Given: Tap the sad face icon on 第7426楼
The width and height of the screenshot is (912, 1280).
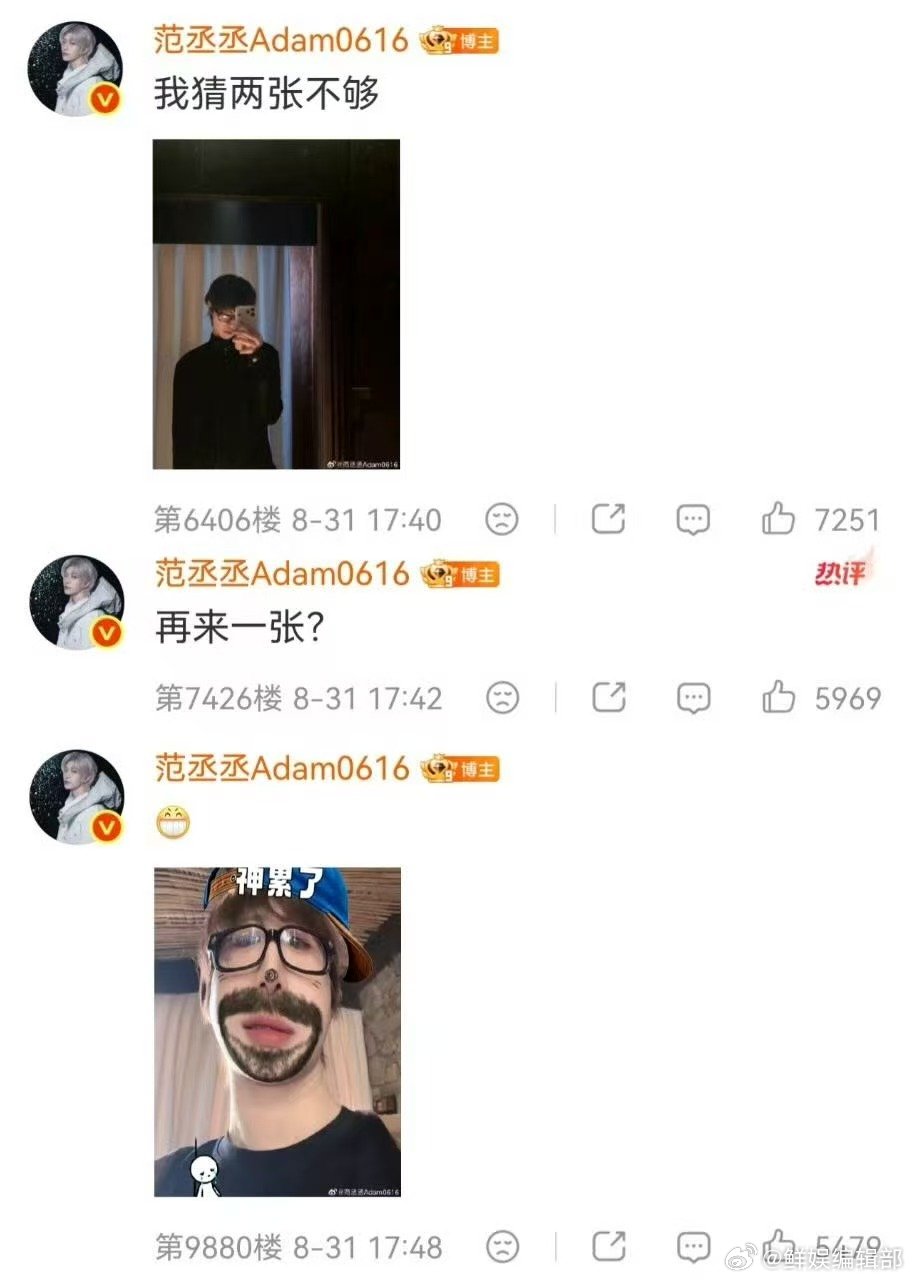Looking at the screenshot, I should [502, 697].
